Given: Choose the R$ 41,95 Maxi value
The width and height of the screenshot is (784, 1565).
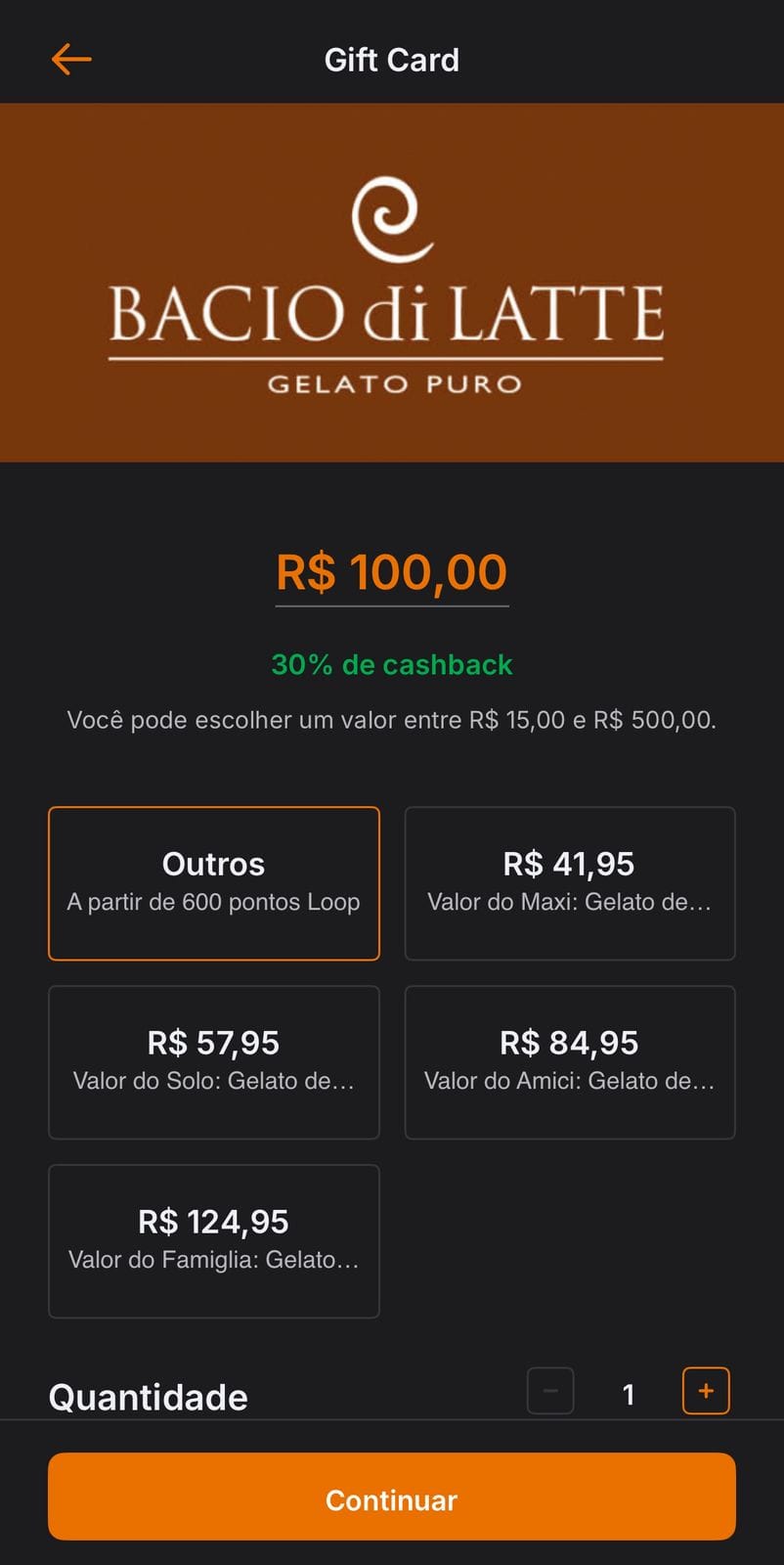Looking at the screenshot, I should coord(570,883).
